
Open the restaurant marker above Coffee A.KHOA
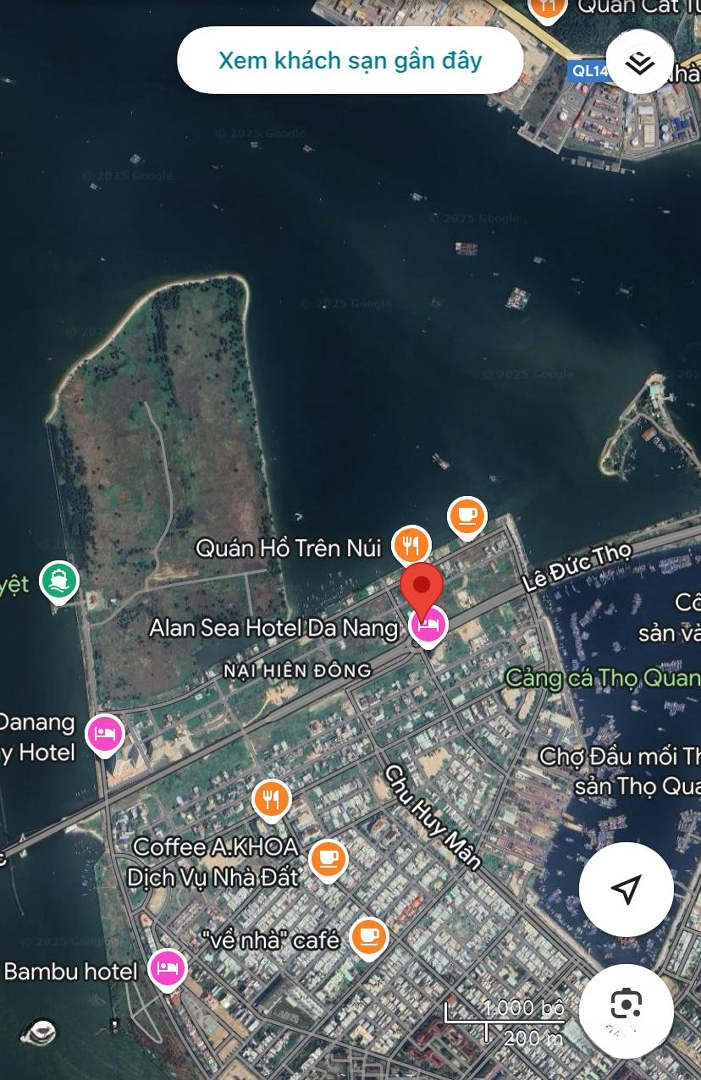coord(271,799)
